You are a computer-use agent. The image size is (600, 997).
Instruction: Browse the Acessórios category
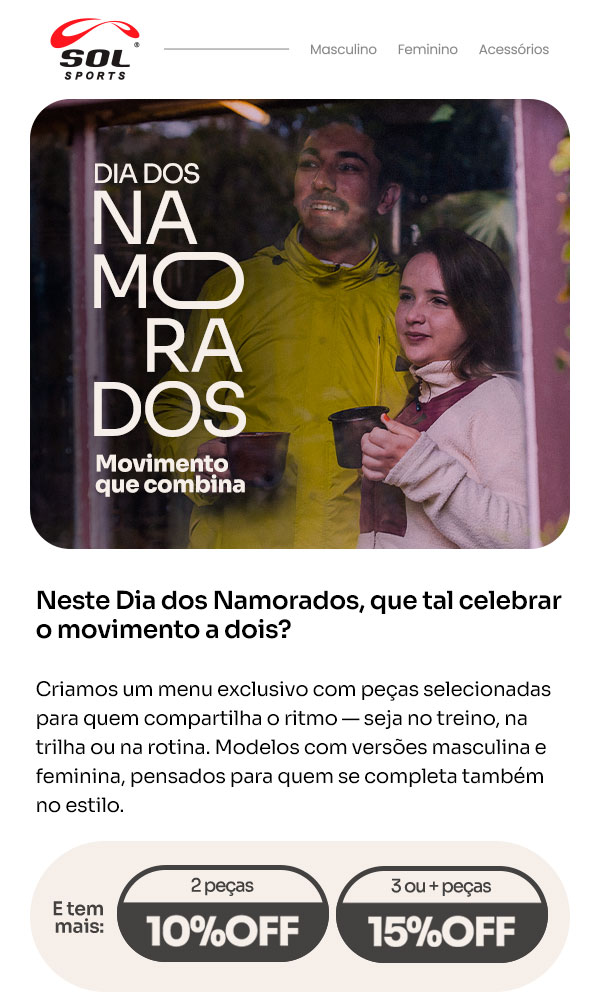point(513,49)
